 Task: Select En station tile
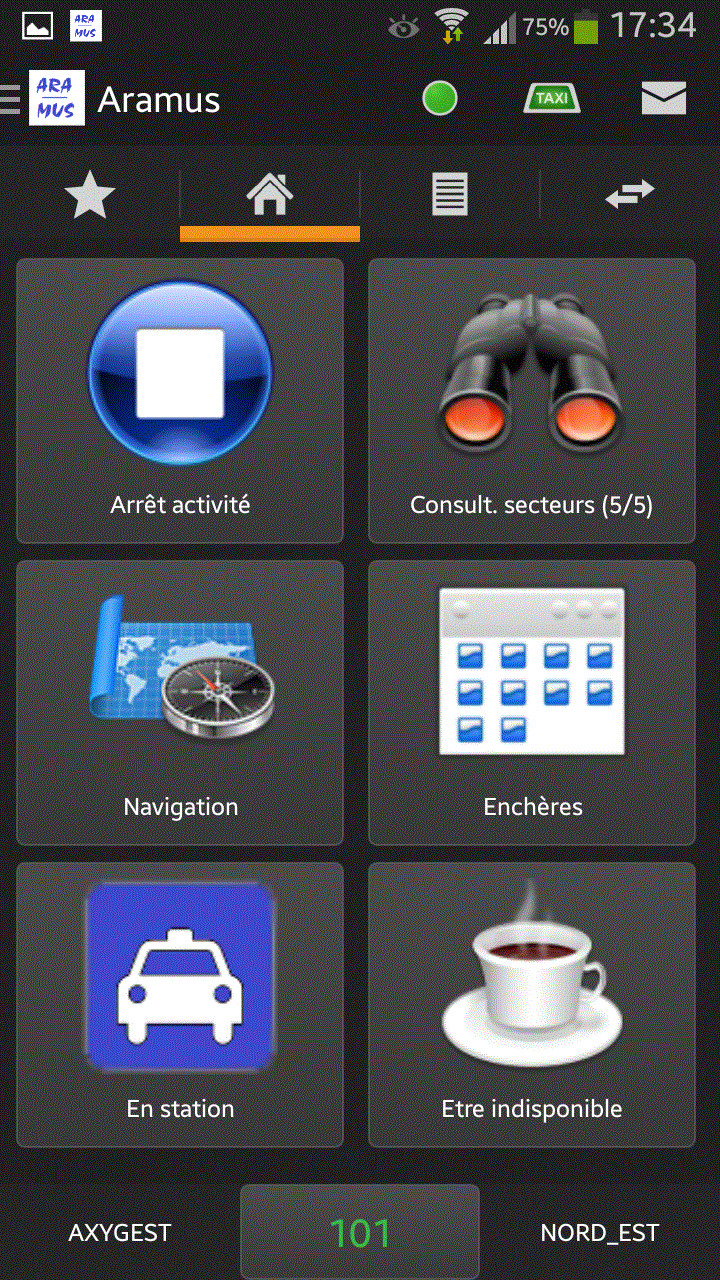coord(180,1004)
